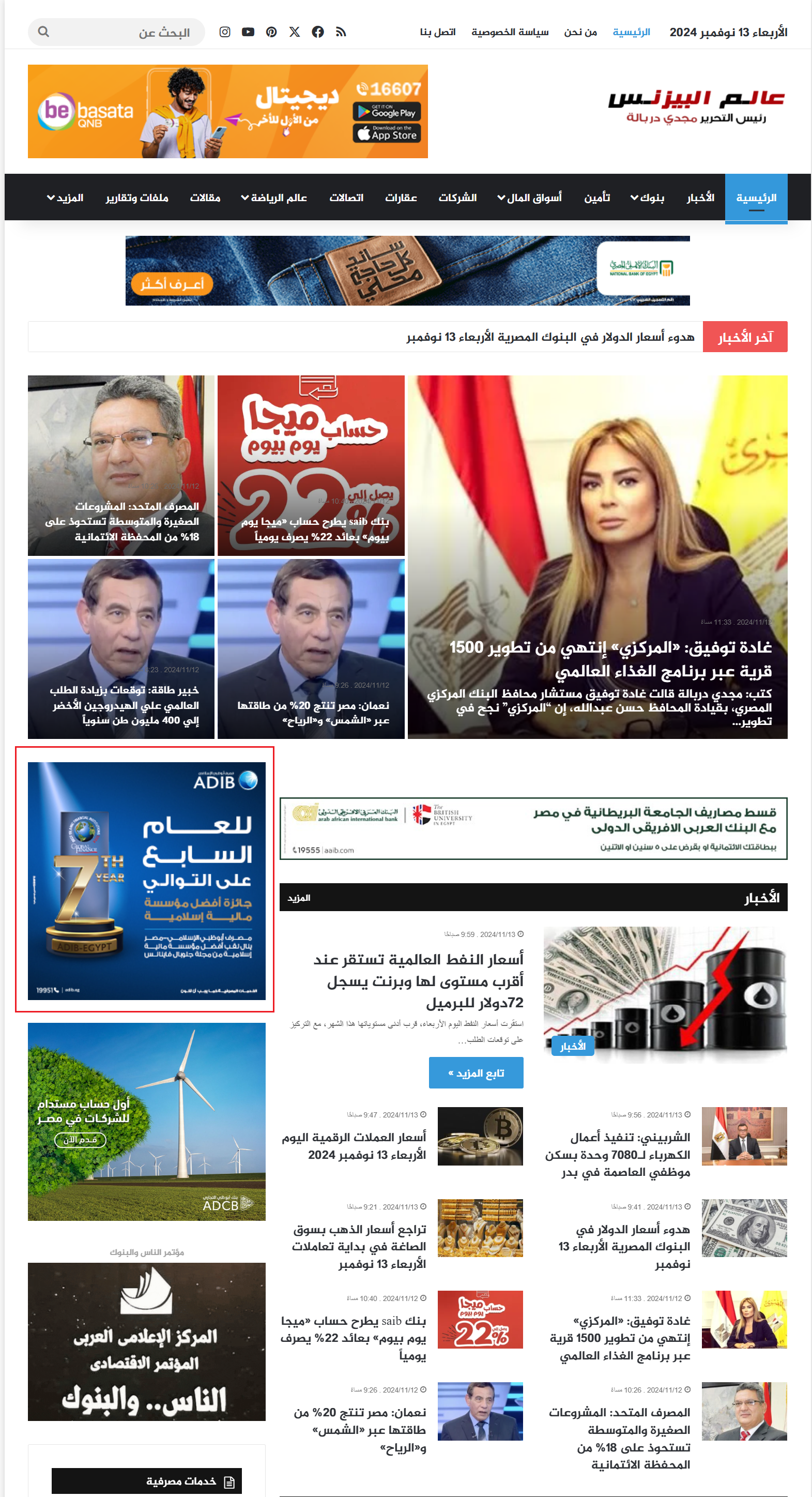Screen dimensions: 812x1497
Task: Open the YouTube icon link
Action: pyautogui.click(x=248, y=32)
